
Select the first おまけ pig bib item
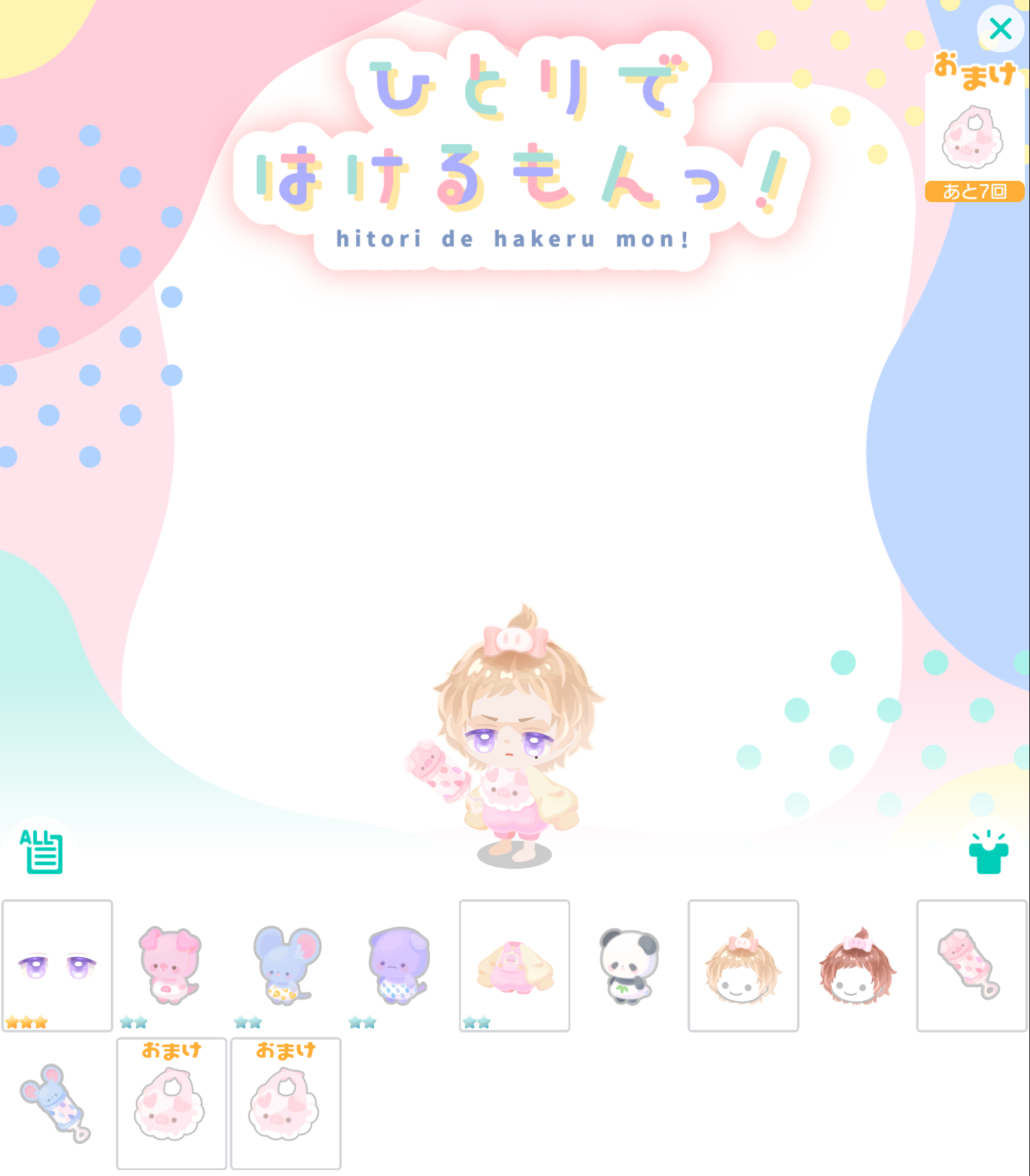tap(171, 1103)
